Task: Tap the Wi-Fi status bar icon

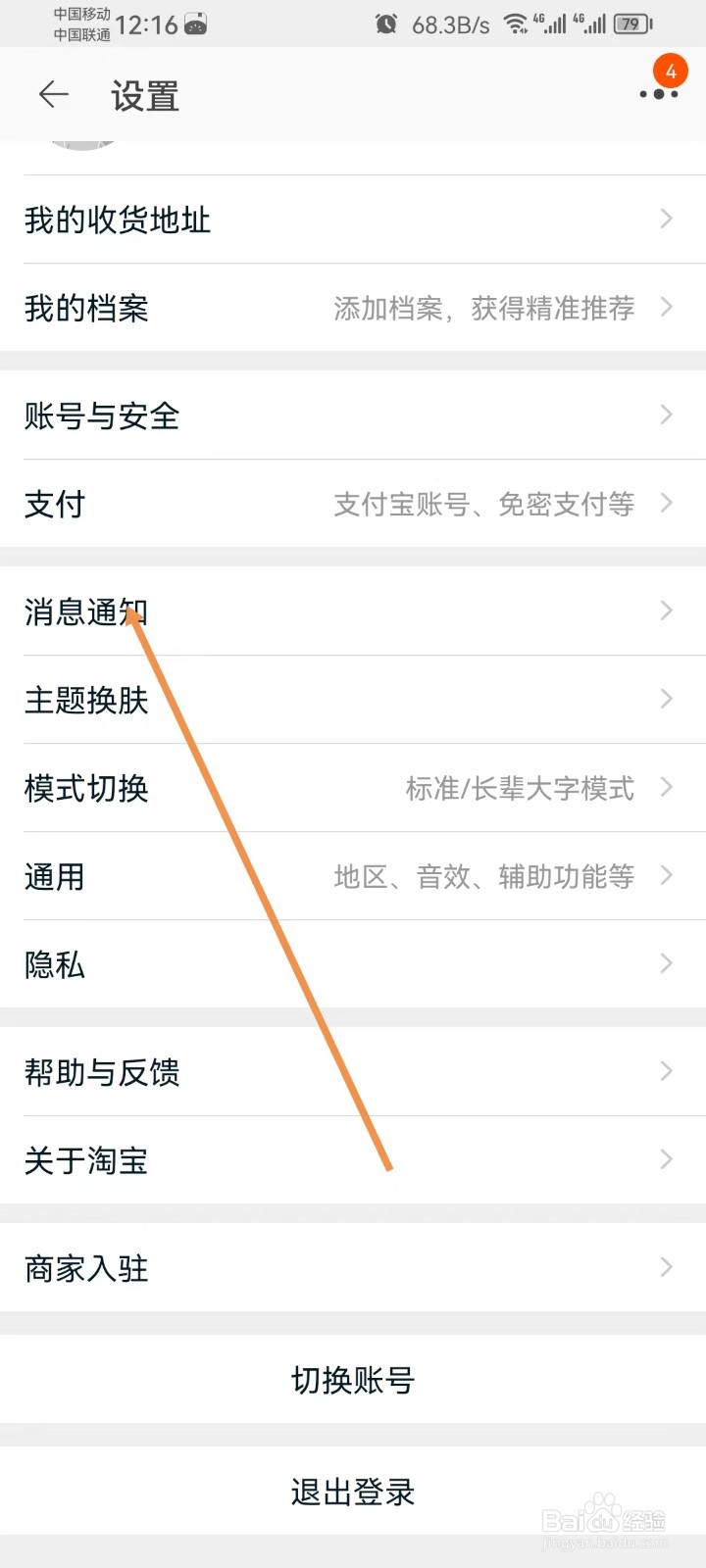Action: point(517,24)
